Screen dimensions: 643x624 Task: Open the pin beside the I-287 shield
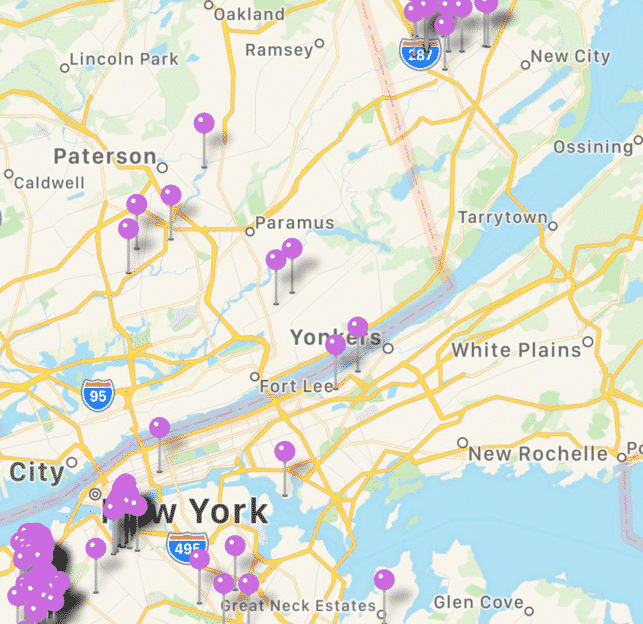[445, 25]
